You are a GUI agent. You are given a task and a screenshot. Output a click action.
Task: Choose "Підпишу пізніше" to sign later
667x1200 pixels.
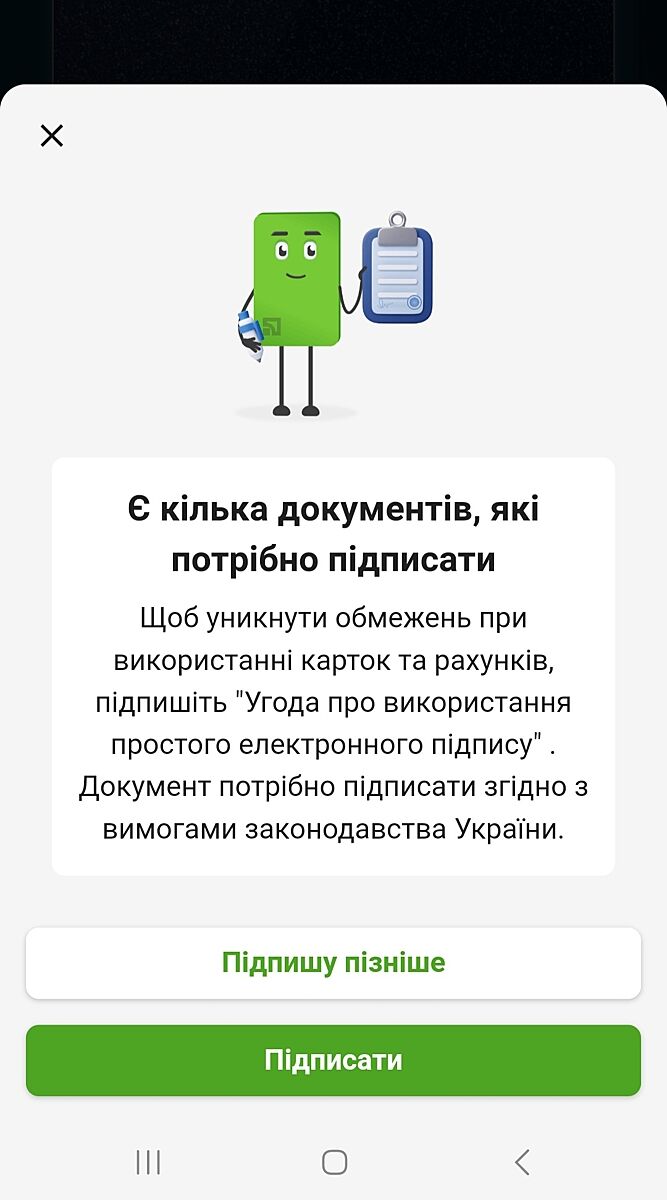coord(333,963)
